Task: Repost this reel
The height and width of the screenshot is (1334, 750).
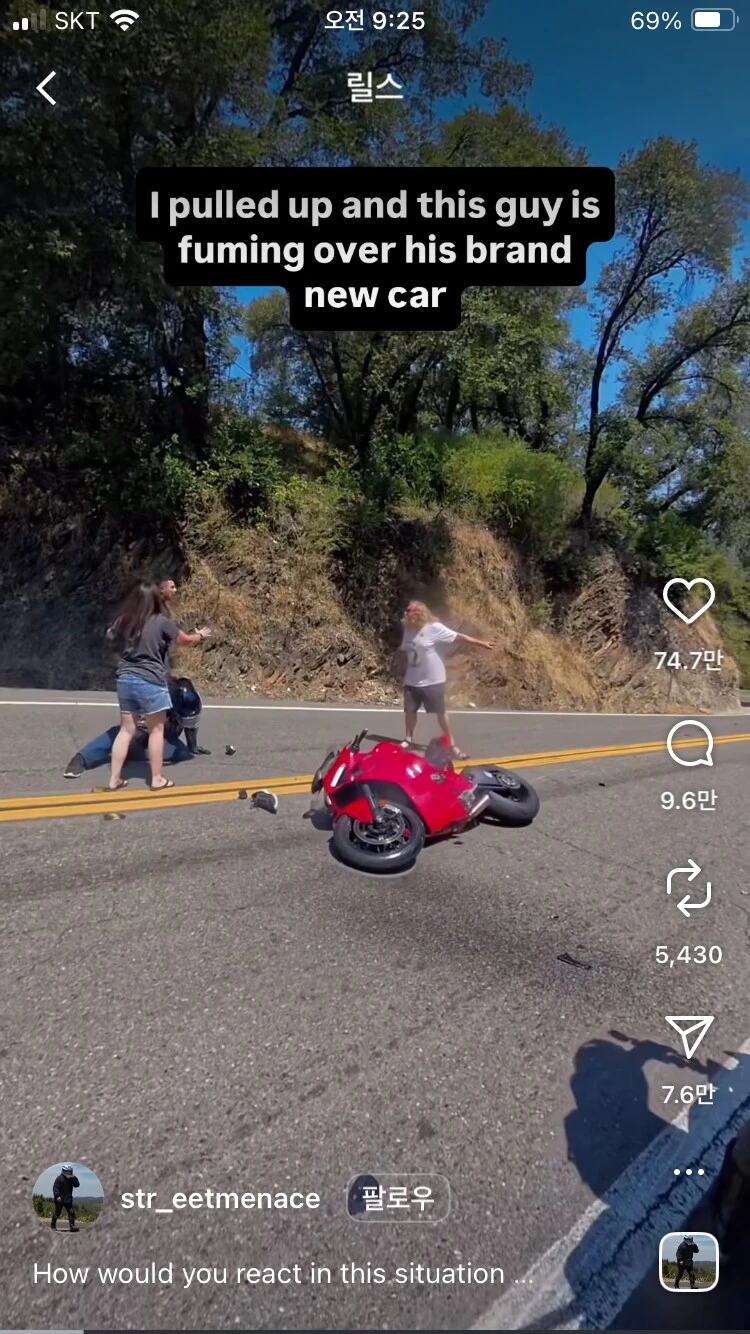Action: [689, 889]
